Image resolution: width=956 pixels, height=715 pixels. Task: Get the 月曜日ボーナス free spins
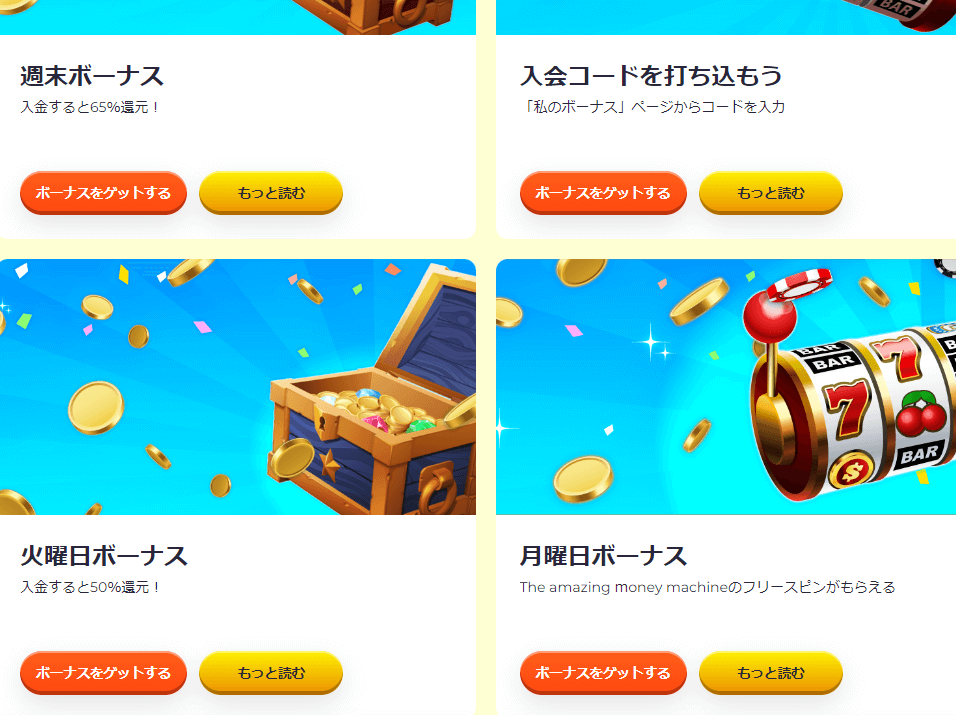pos(603,672)
